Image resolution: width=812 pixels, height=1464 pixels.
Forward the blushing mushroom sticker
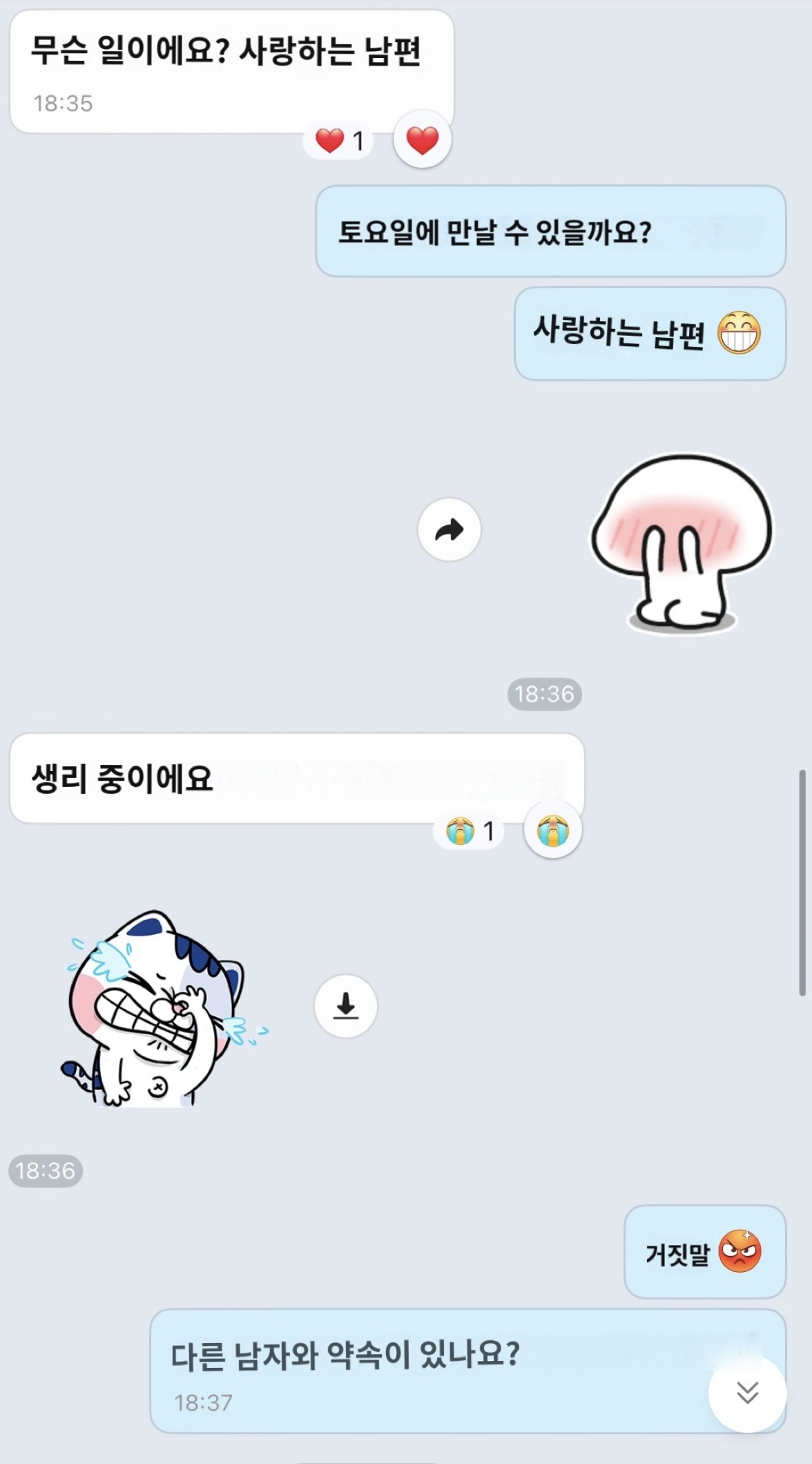tap(449, 529)
